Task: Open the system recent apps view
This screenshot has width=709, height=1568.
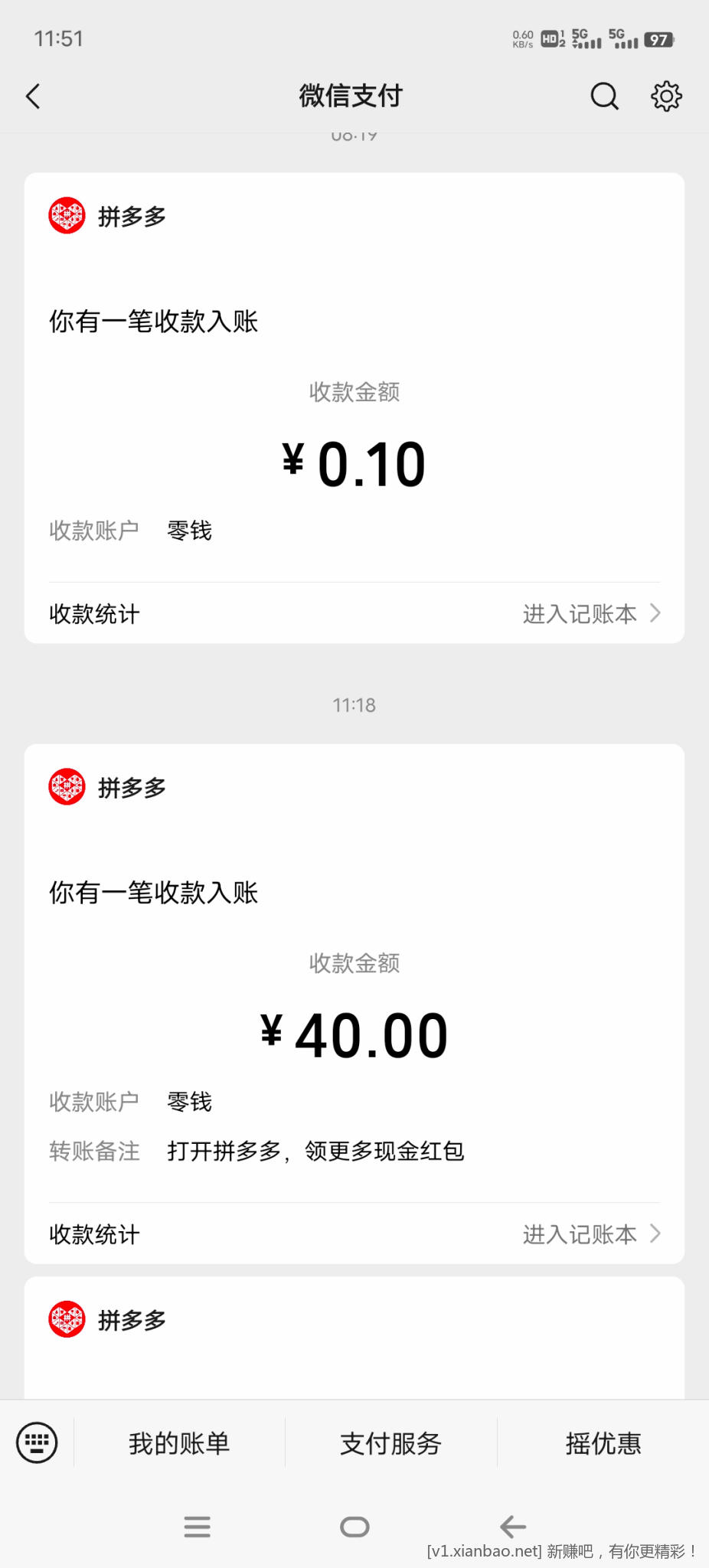Action: click(x=197, y=1527)
